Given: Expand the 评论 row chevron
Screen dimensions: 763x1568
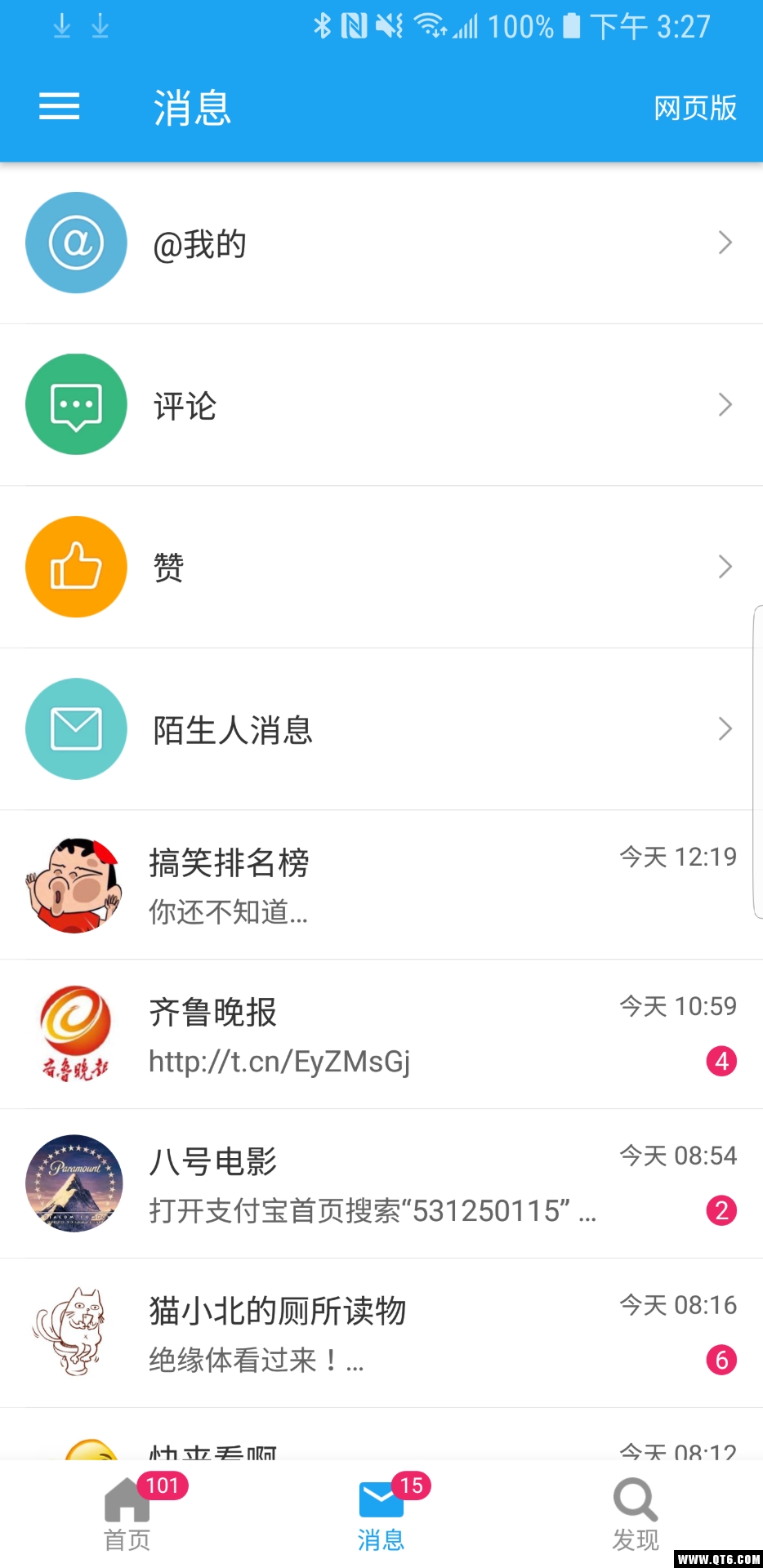Looking at the screenshot, I should pyautogui.click(x=725, y=404).
